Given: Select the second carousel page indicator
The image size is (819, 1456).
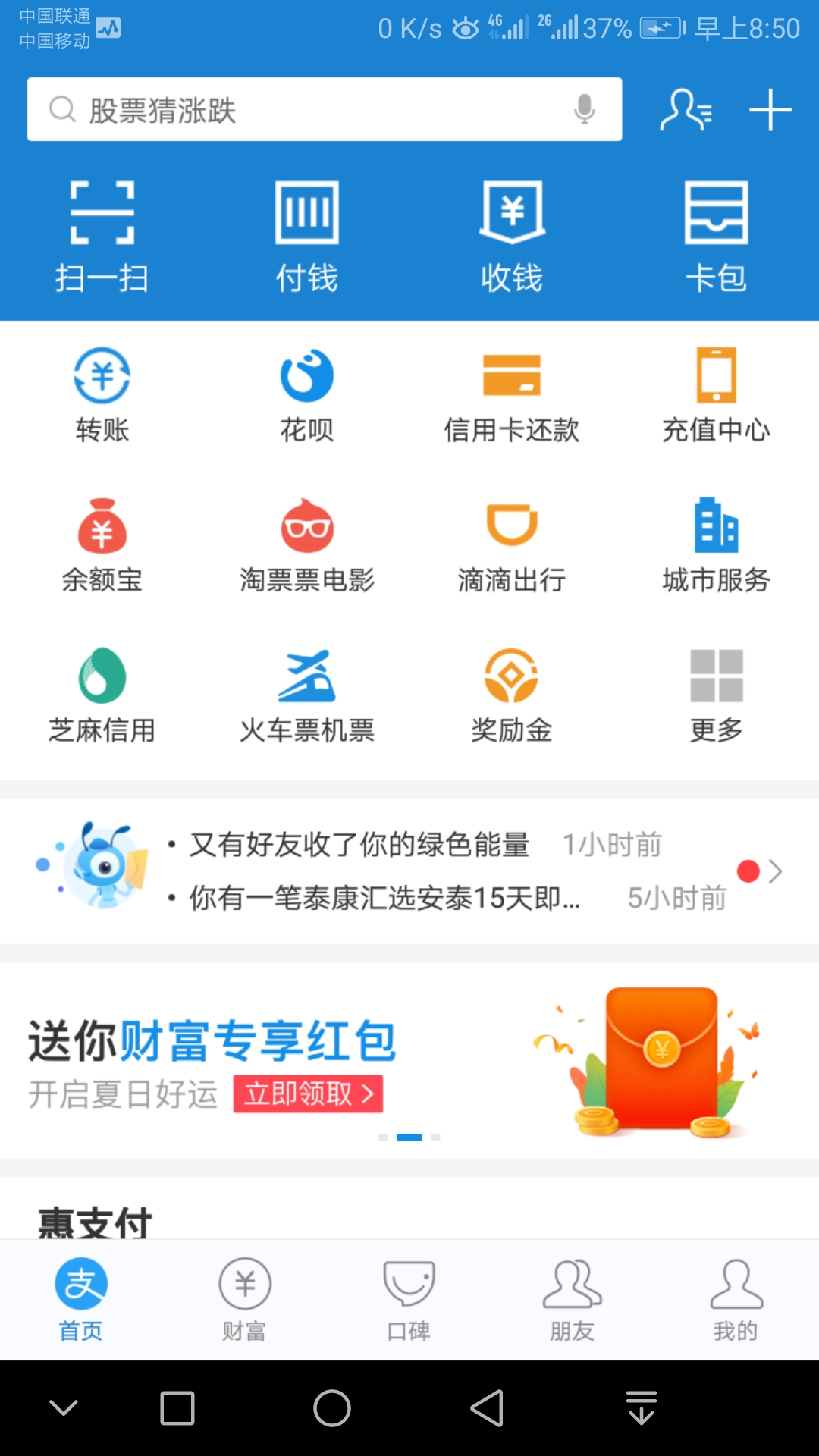Looking at the screenshot, I should point(409,1137).
